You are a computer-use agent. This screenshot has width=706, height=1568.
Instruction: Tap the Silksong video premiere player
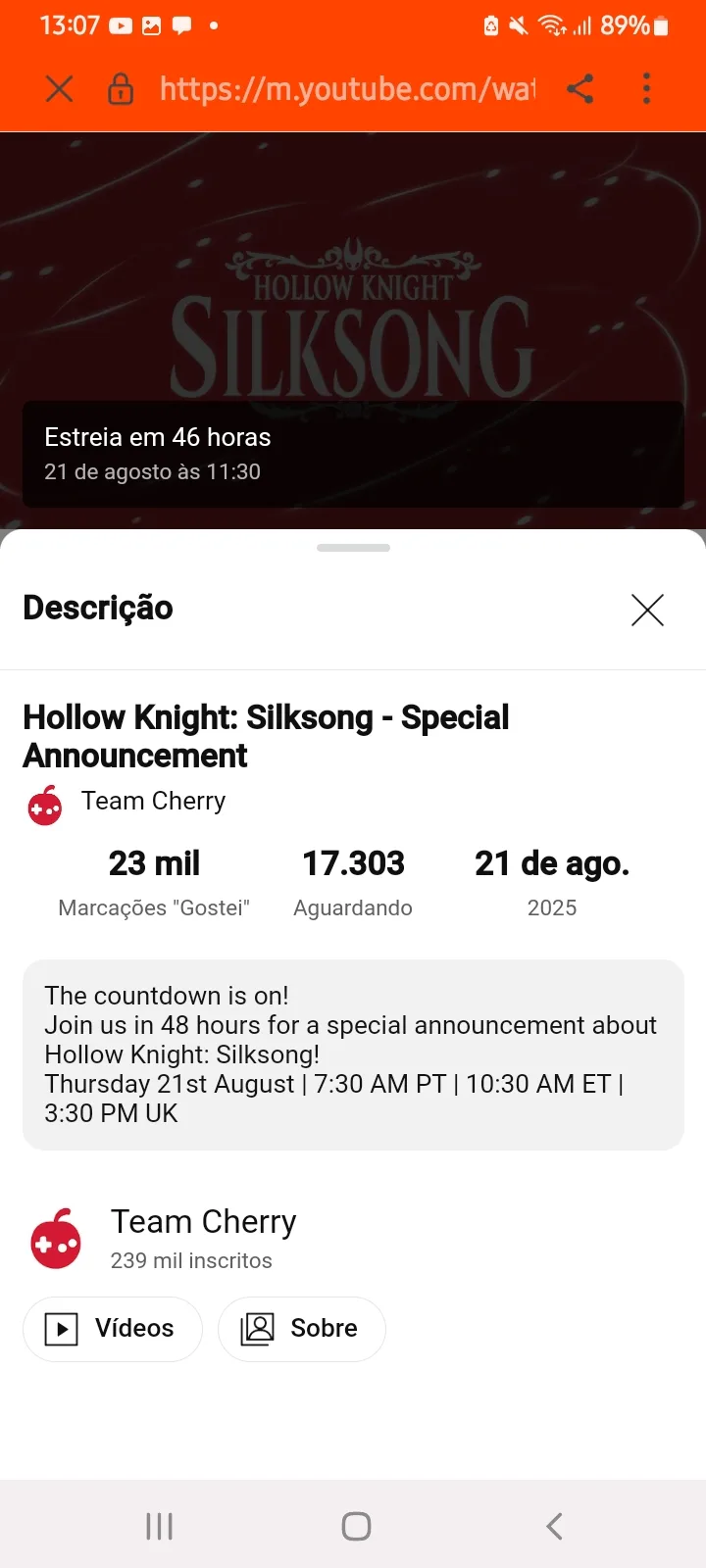(353, 331)
